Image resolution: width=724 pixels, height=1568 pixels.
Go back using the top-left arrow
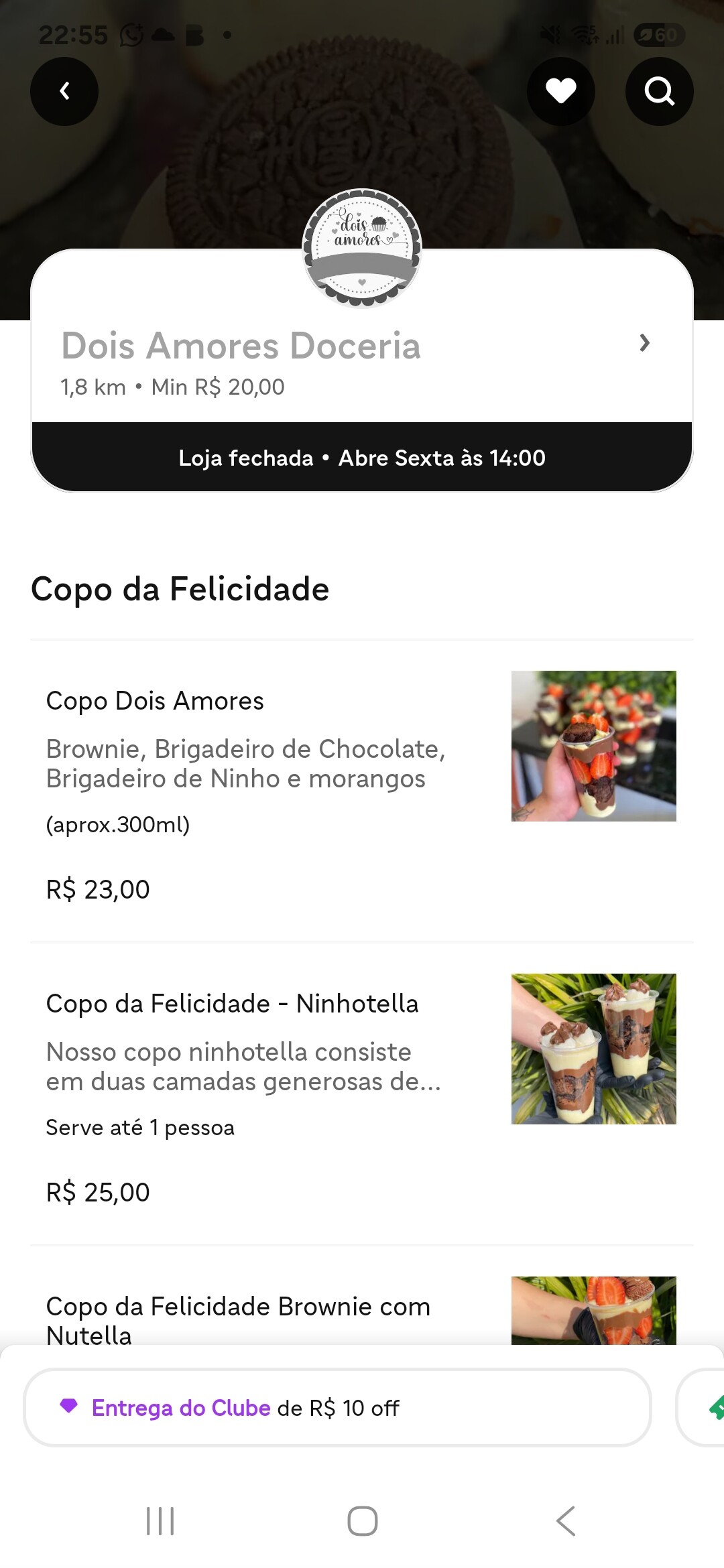point(64,91)
